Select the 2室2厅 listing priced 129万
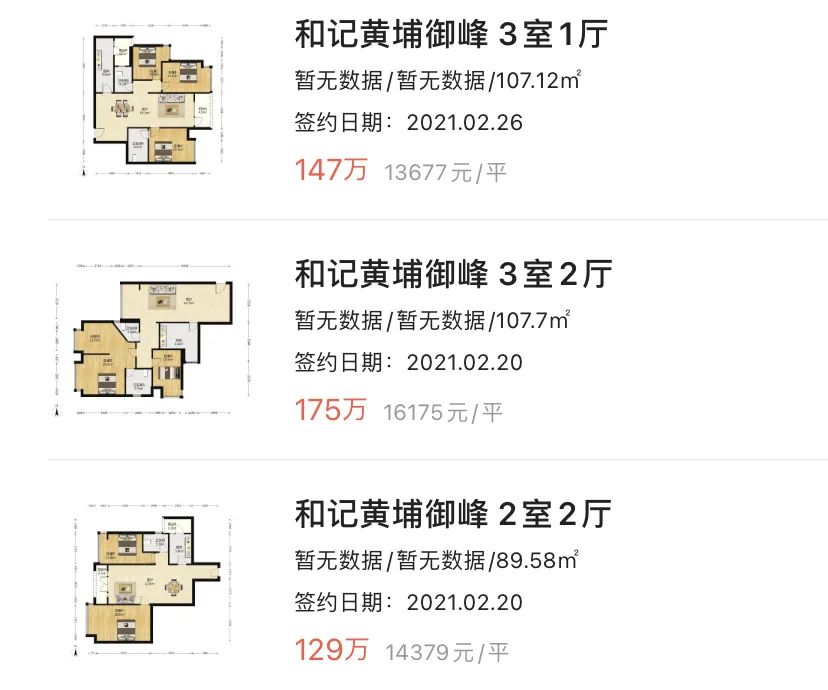 tap(451, 515)
